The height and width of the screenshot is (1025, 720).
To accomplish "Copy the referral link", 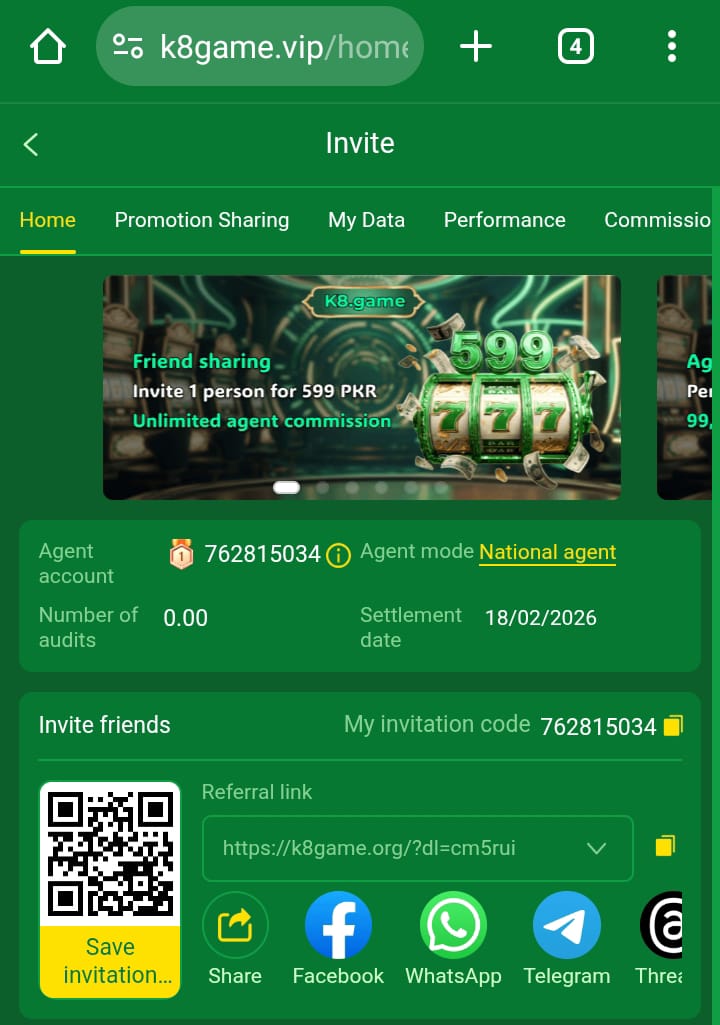I will coord(665,846).
